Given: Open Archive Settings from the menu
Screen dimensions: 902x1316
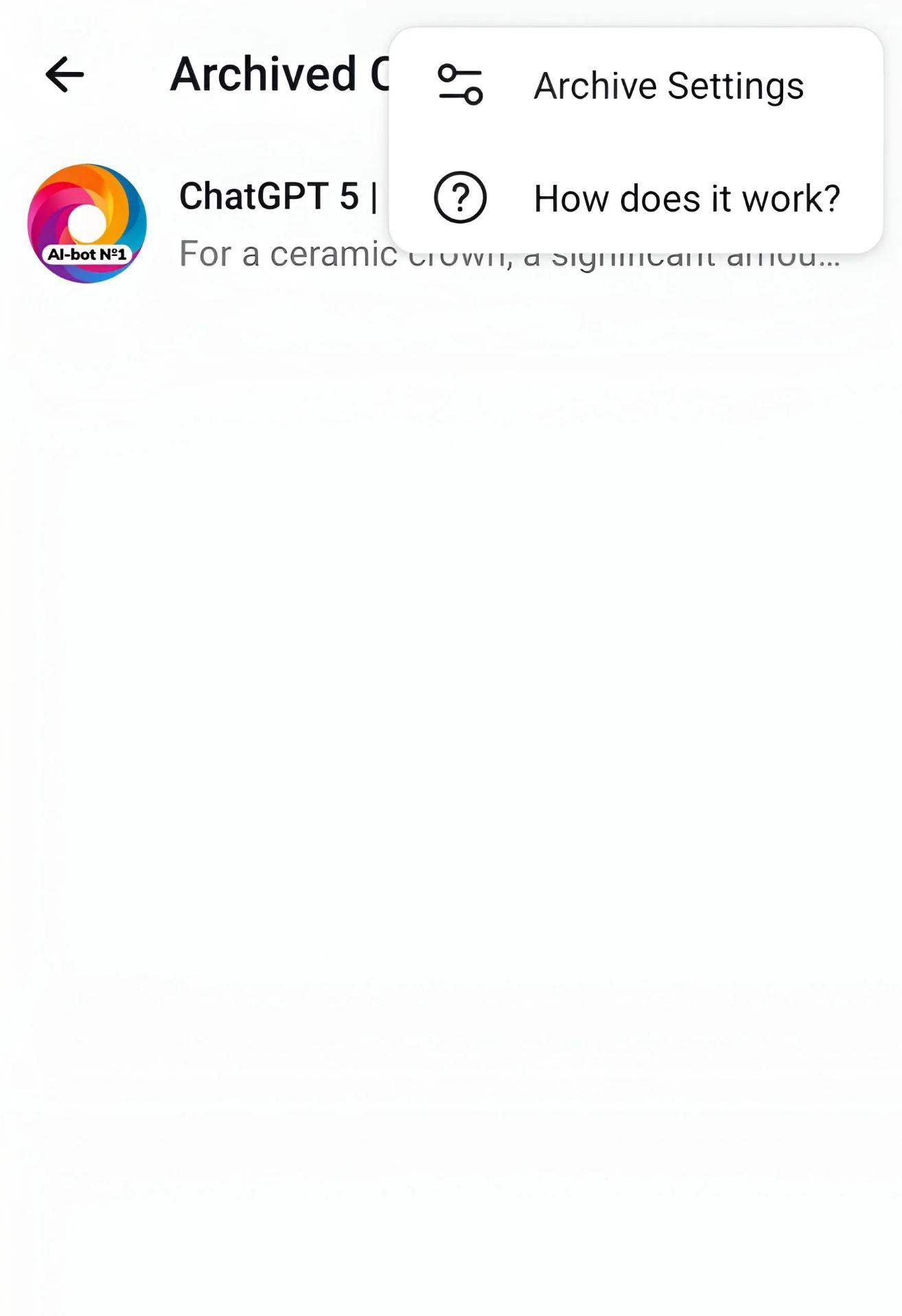Looking at the screenshot, I should pos(636,86).
